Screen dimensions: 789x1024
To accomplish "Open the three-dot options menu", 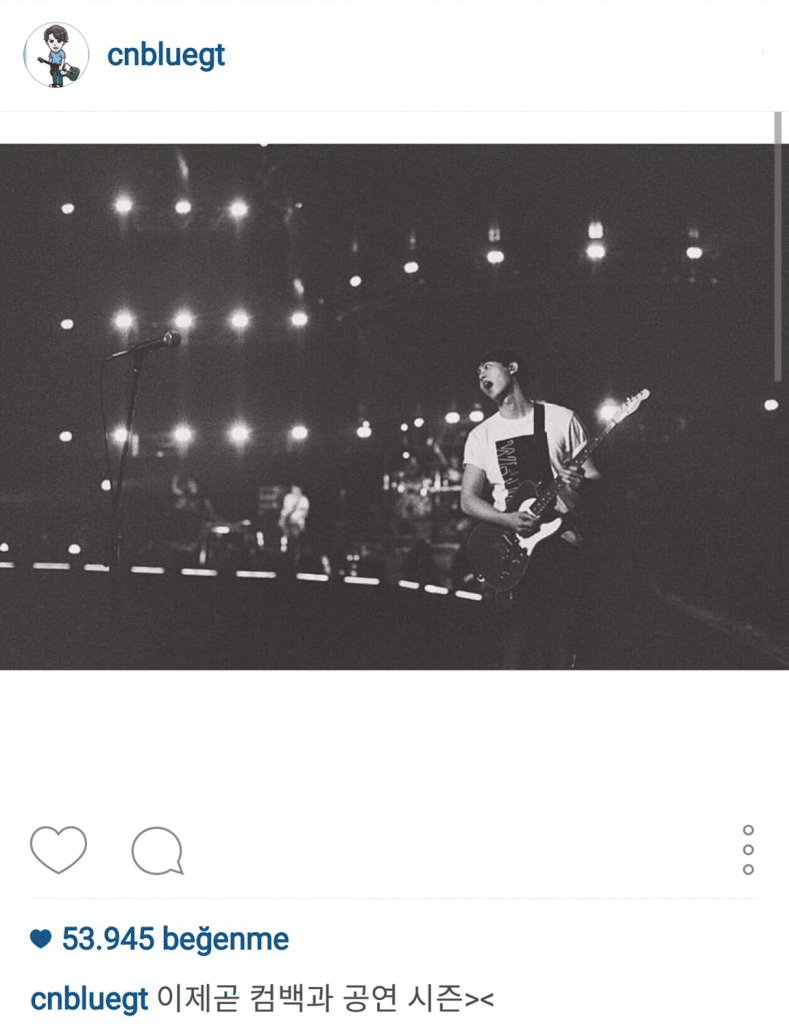I will tap(748, 850).
